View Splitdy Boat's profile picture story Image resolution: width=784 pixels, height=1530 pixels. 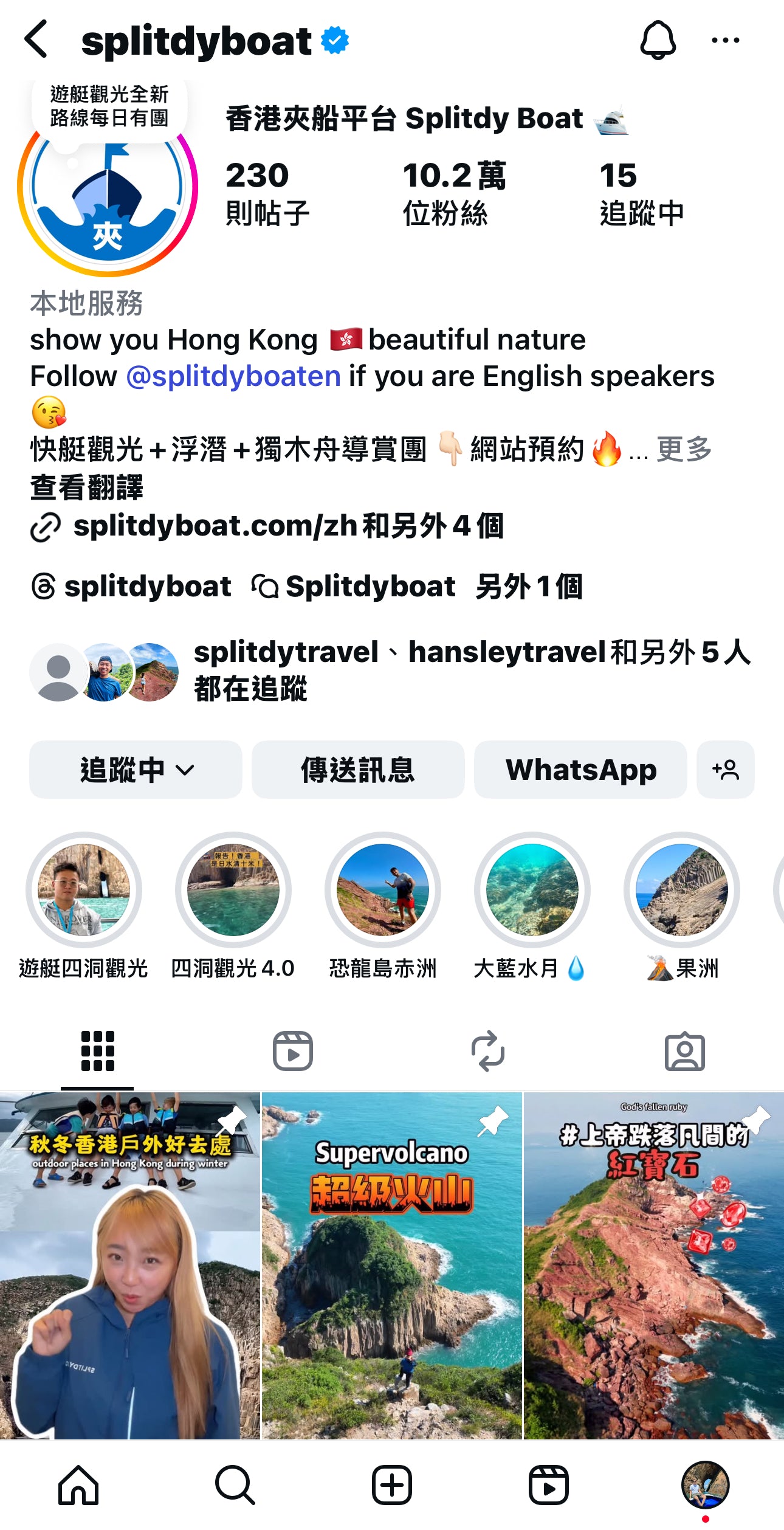tap(108, 188)
